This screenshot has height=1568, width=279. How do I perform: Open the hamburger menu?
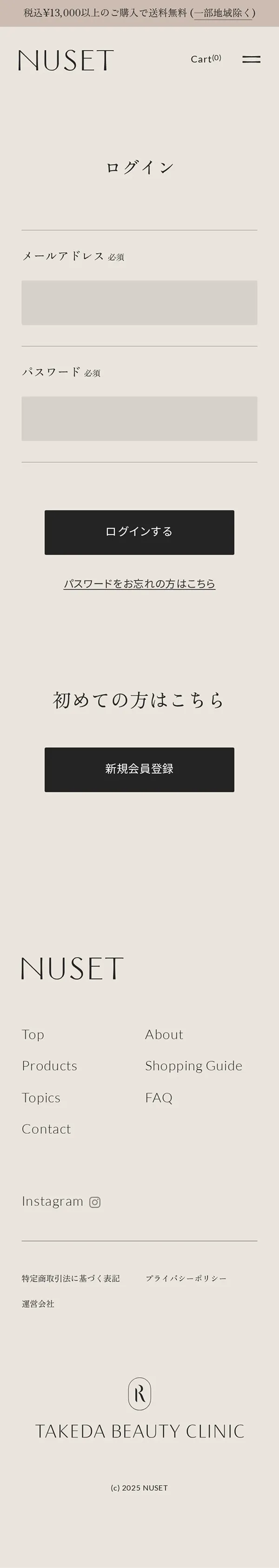[251, 59]
